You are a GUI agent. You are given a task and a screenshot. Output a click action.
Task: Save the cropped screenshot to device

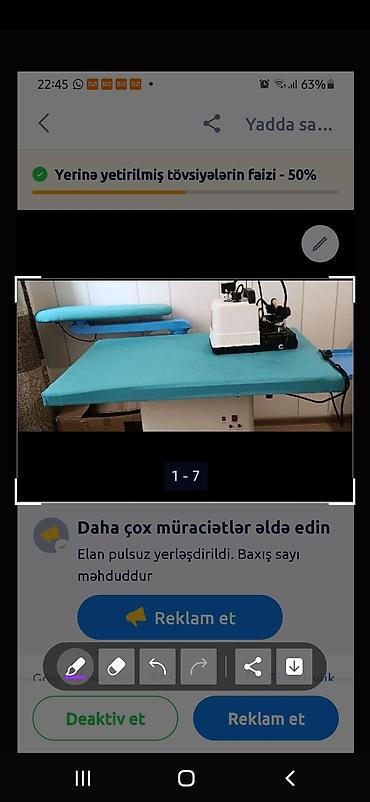pos(294,667)
